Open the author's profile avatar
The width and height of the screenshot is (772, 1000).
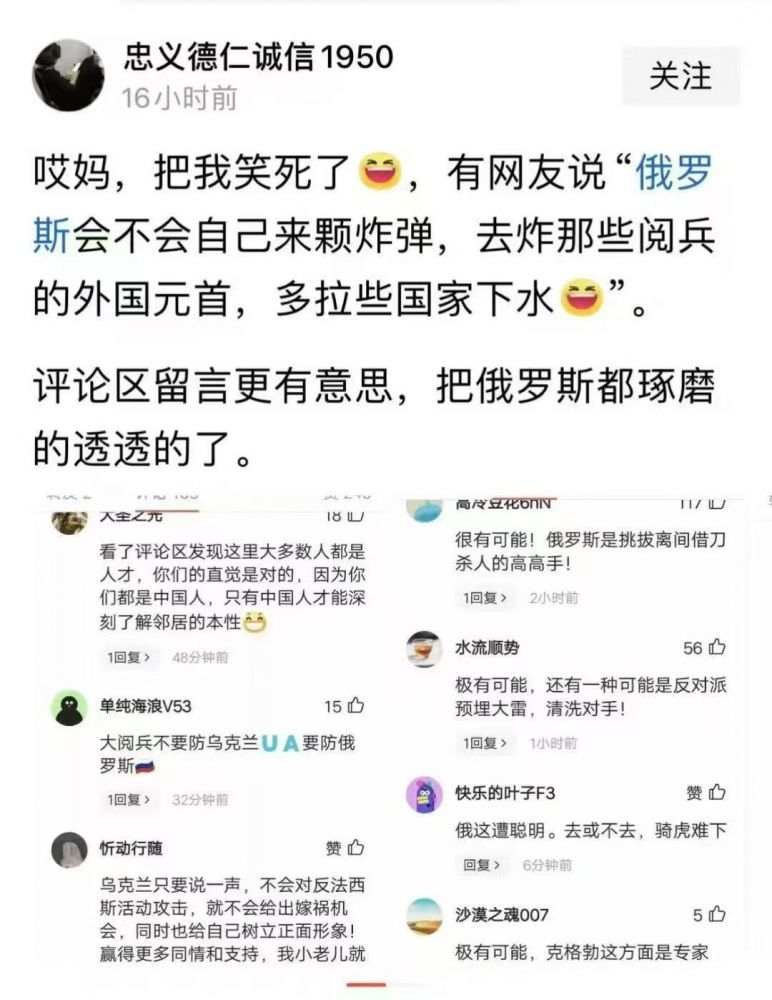(68, 75)
